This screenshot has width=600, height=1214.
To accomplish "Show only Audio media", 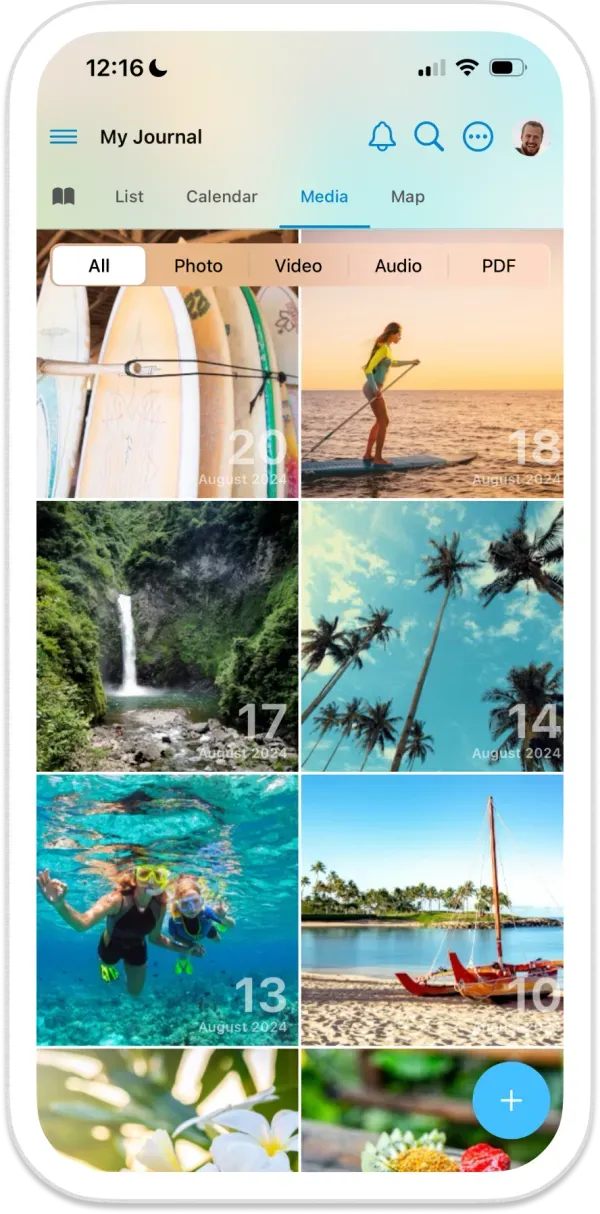I will [x=398, y=266].
